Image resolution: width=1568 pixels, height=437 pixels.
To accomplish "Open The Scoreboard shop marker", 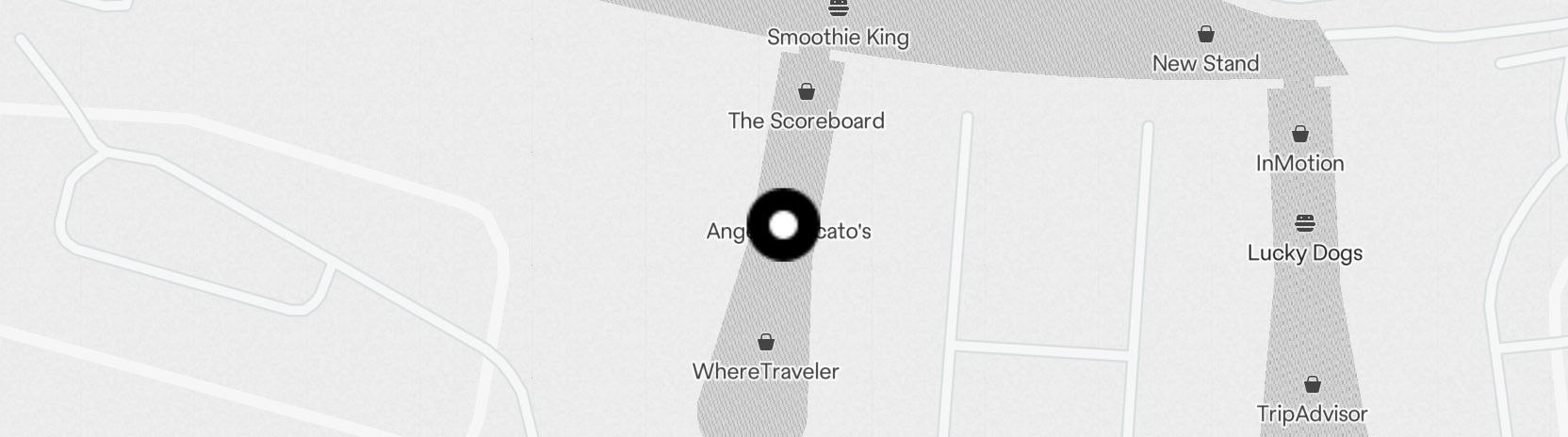I will click(806, 92).
